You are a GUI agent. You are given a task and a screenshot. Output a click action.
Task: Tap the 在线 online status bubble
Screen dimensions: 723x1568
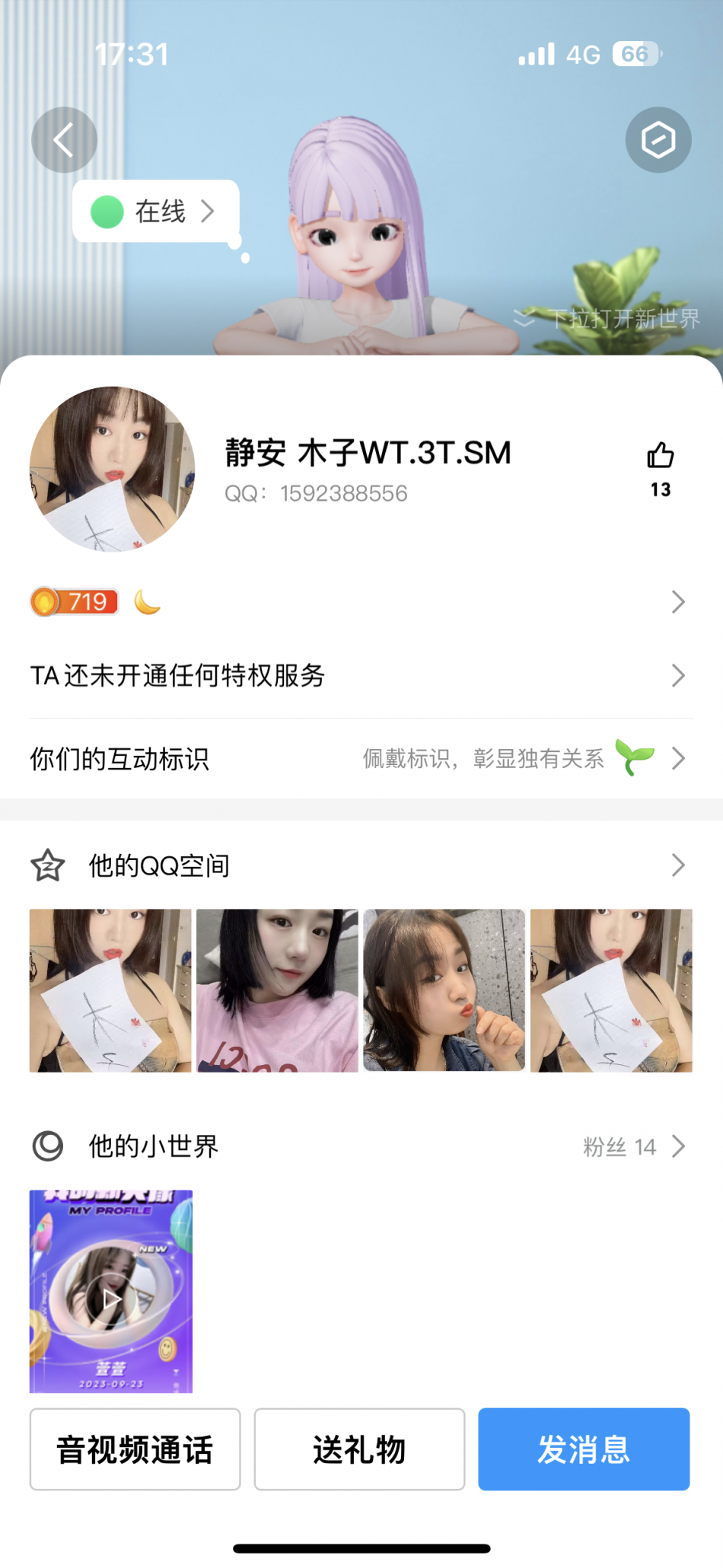(156, 212)
